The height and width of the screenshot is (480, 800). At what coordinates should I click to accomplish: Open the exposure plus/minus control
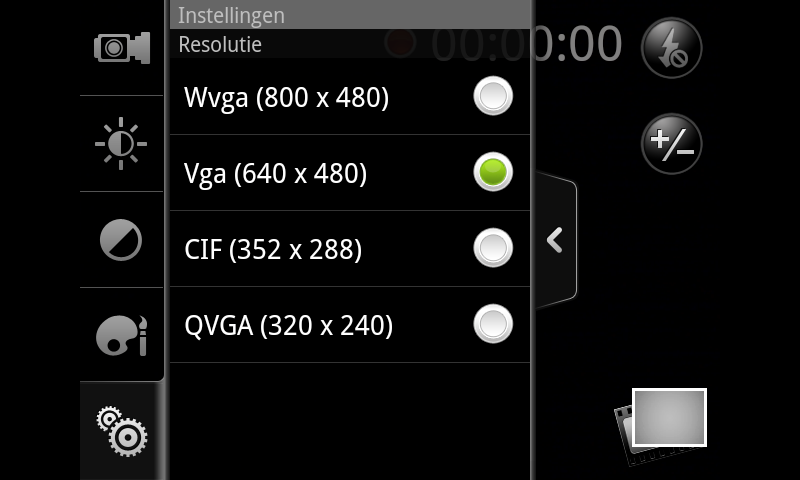tap(671, 144)
